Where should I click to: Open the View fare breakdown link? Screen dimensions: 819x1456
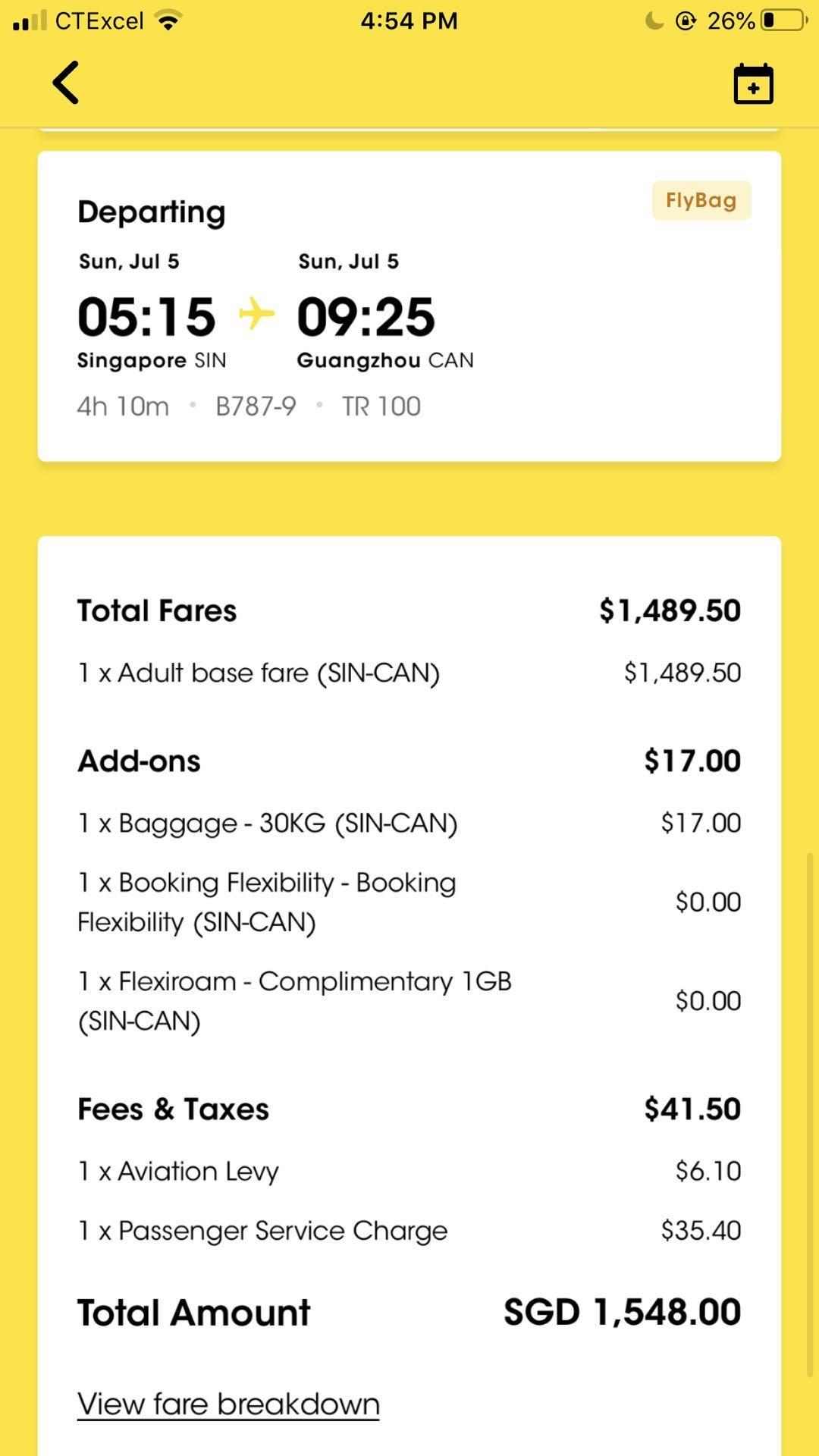(x=228, y=1404)
